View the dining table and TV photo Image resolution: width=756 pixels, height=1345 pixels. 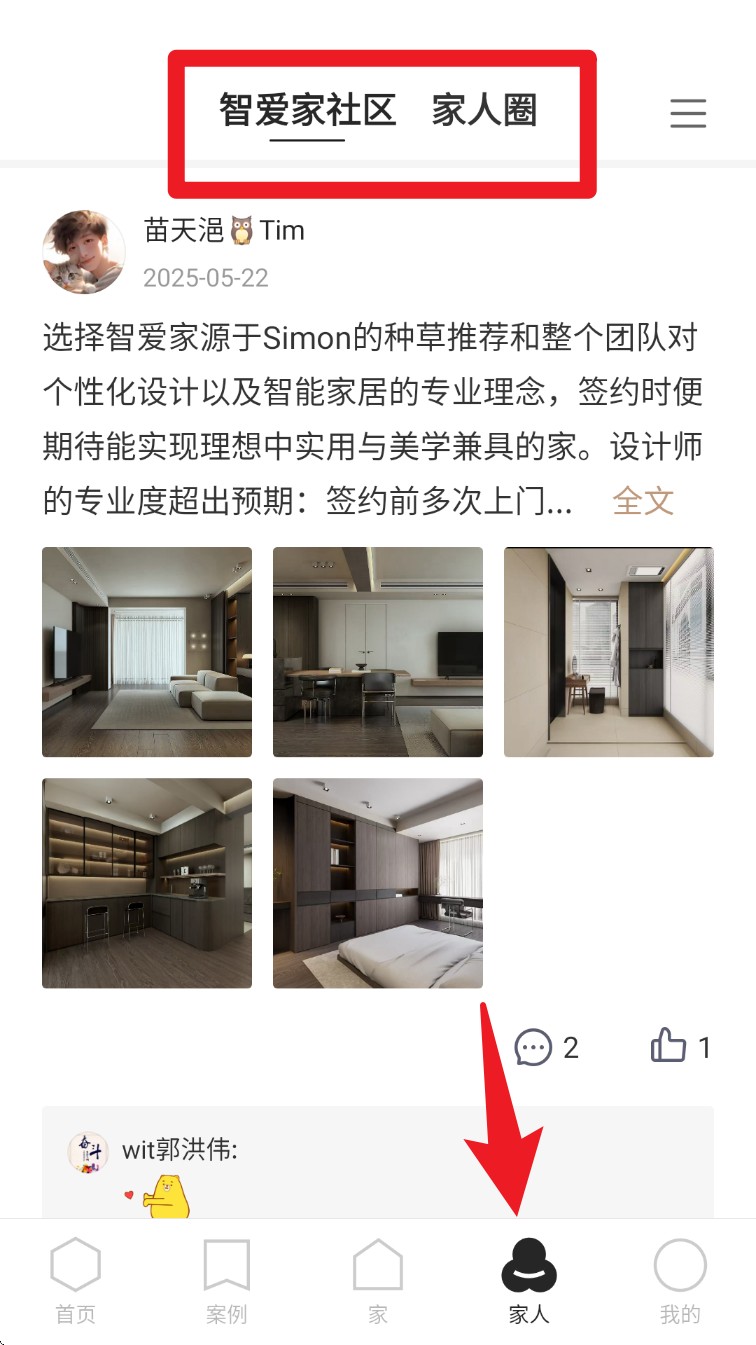pyautogui.click(x=378, y=652)
